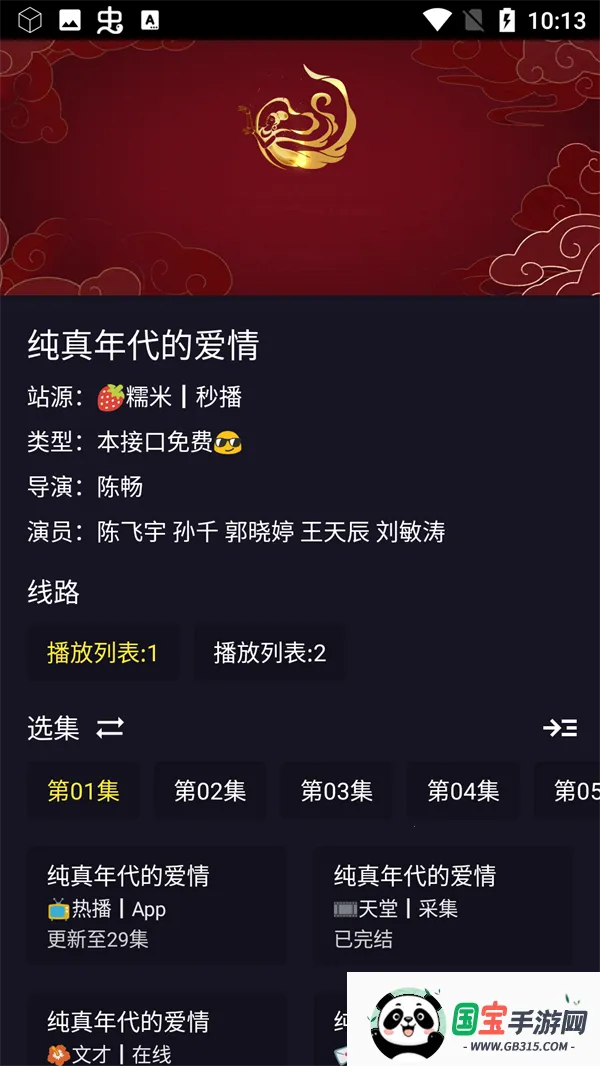Expand the full episode list

560,728
